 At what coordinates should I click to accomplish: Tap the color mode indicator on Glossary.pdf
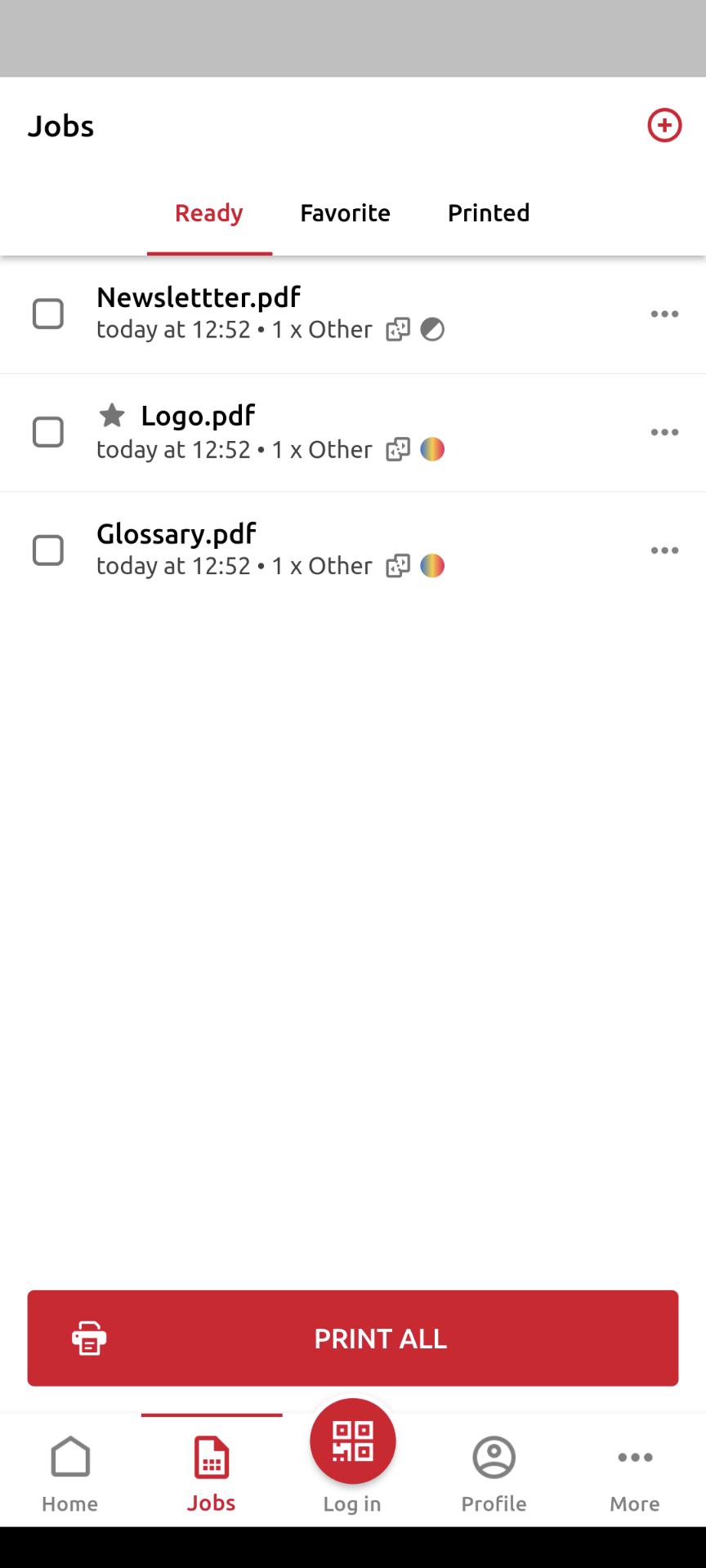tap(432, 565)
